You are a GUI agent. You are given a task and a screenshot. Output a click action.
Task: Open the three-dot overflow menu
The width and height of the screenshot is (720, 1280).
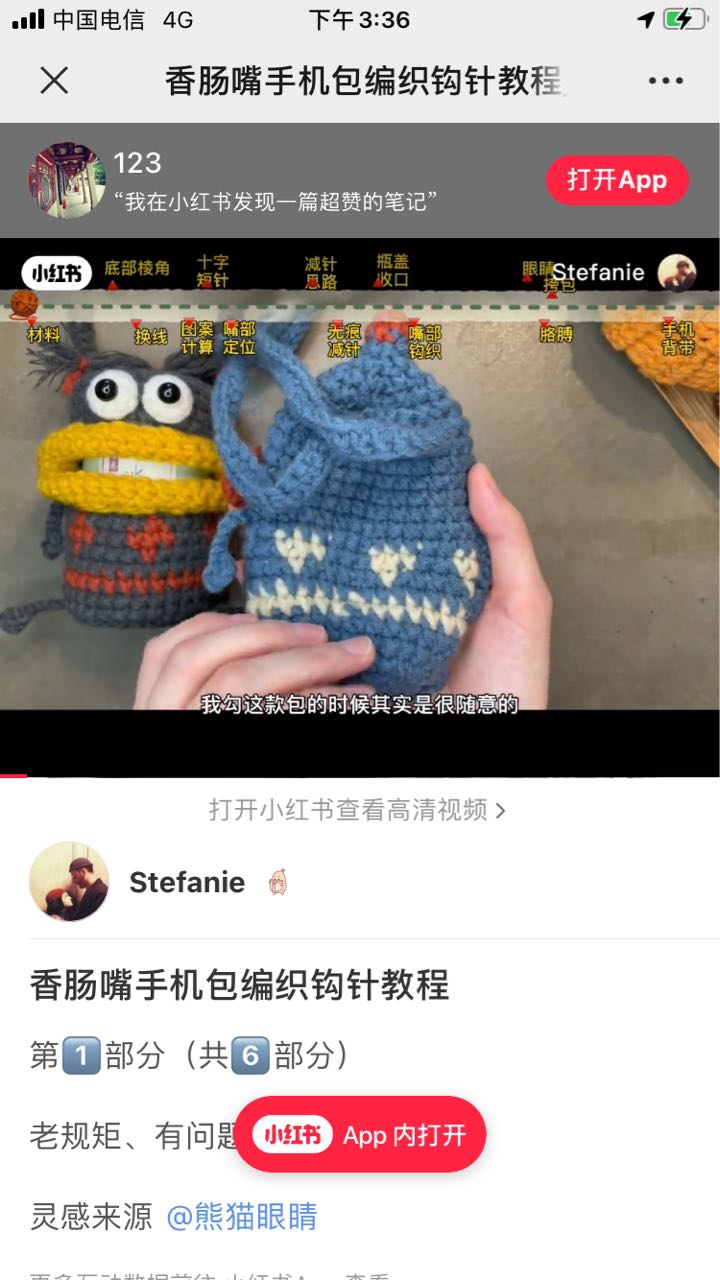665,81
